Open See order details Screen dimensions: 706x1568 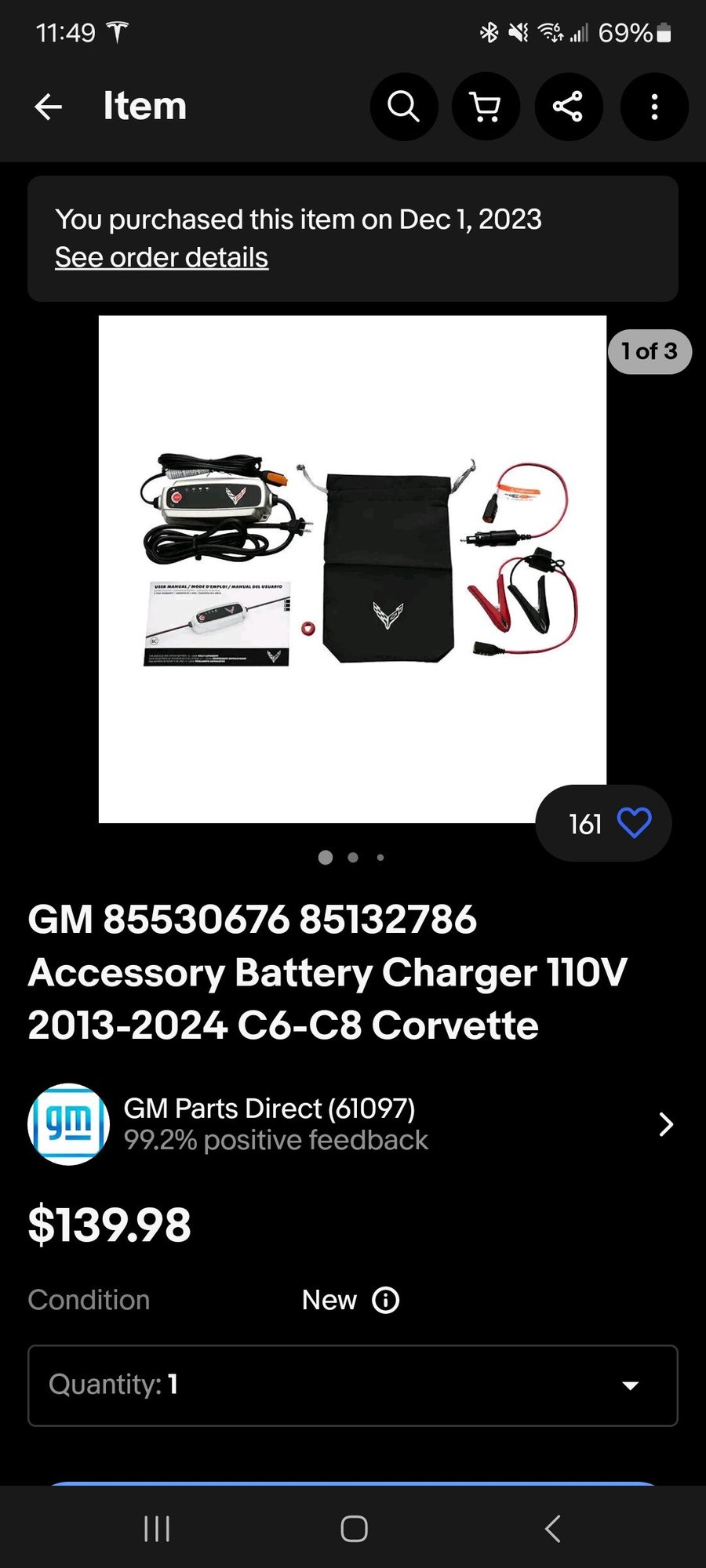coord(160,257)
